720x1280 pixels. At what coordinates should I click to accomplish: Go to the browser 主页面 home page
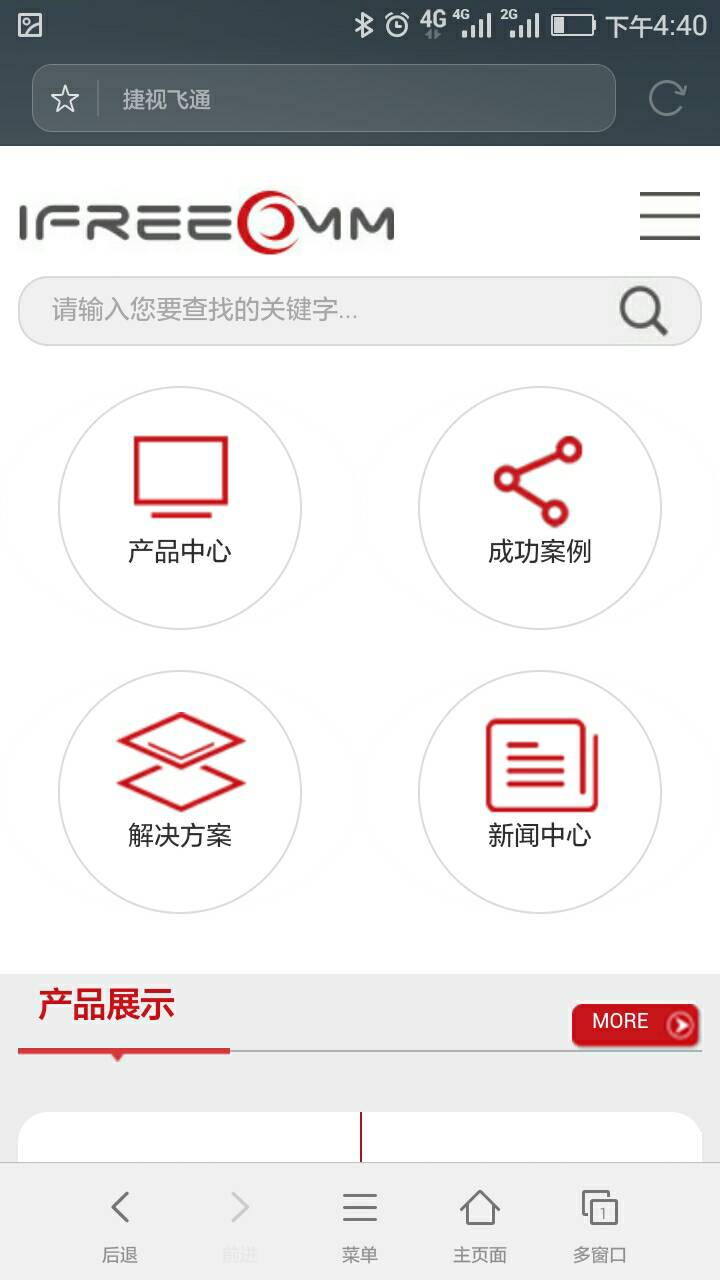coord(480,1225)
